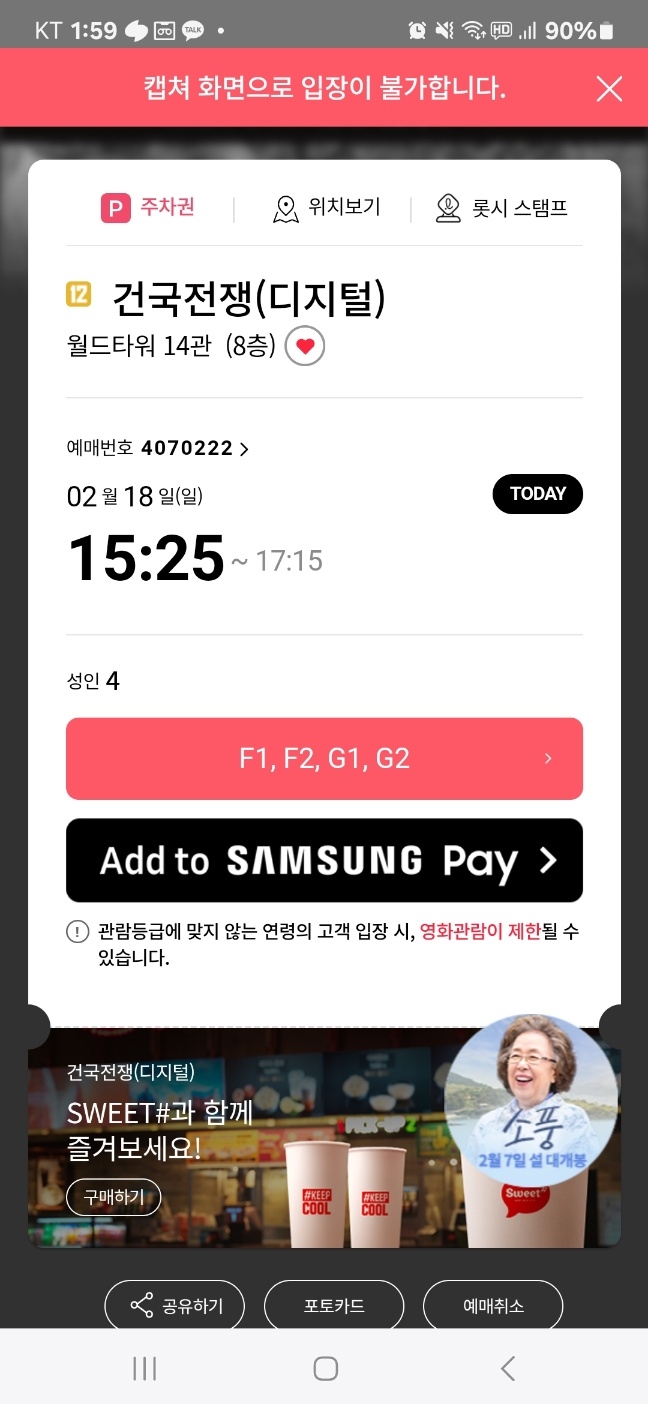Dismiss the capture warning banner

pos(609,89)
